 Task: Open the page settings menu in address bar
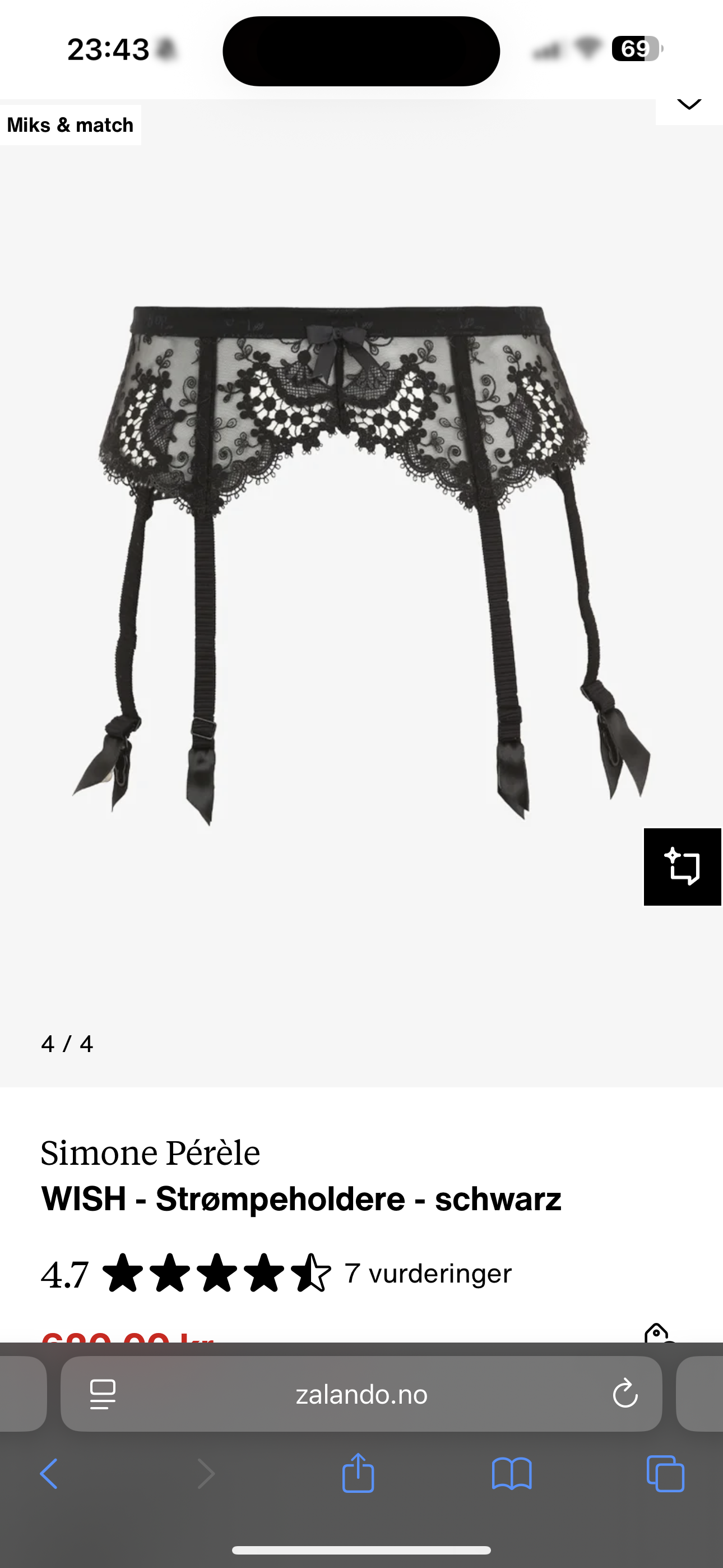click(x=102, y=1394)
